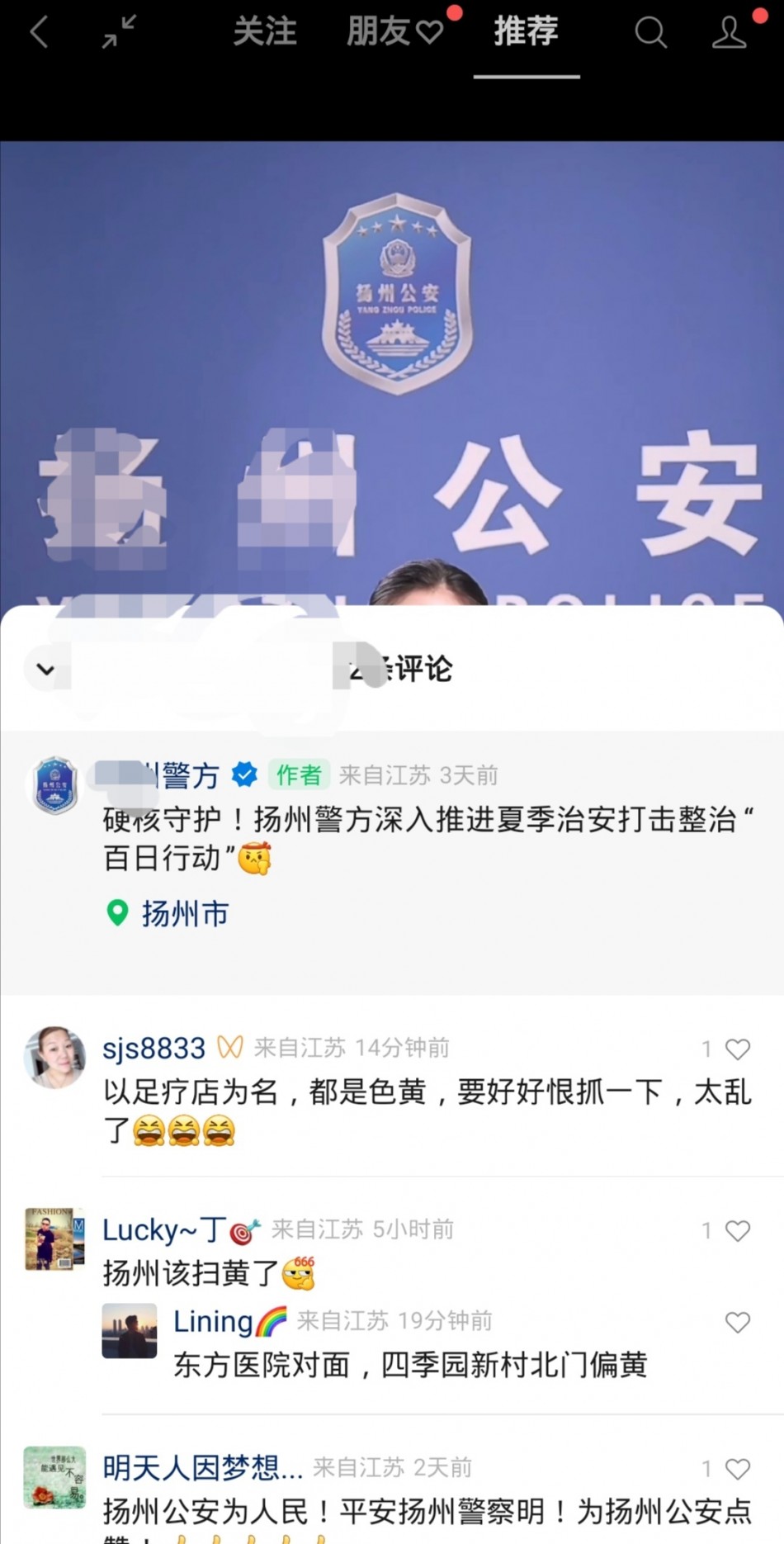784x1544 pixels.
Task: Switch to the 朋友 tab
Action: 394,32
